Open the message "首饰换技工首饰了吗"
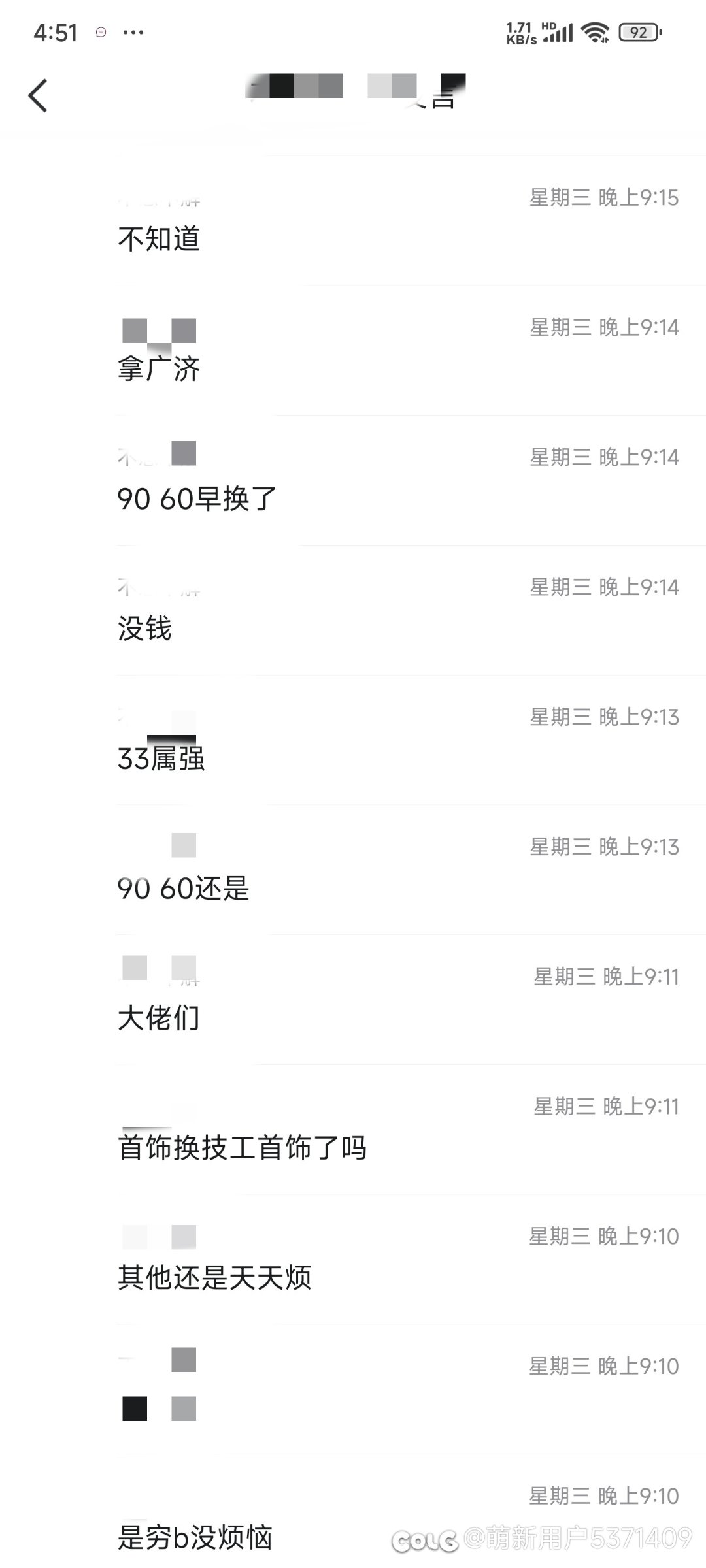Image resolution: width=706 pixels, height=1568 pixels. [x=353, y=1130]
